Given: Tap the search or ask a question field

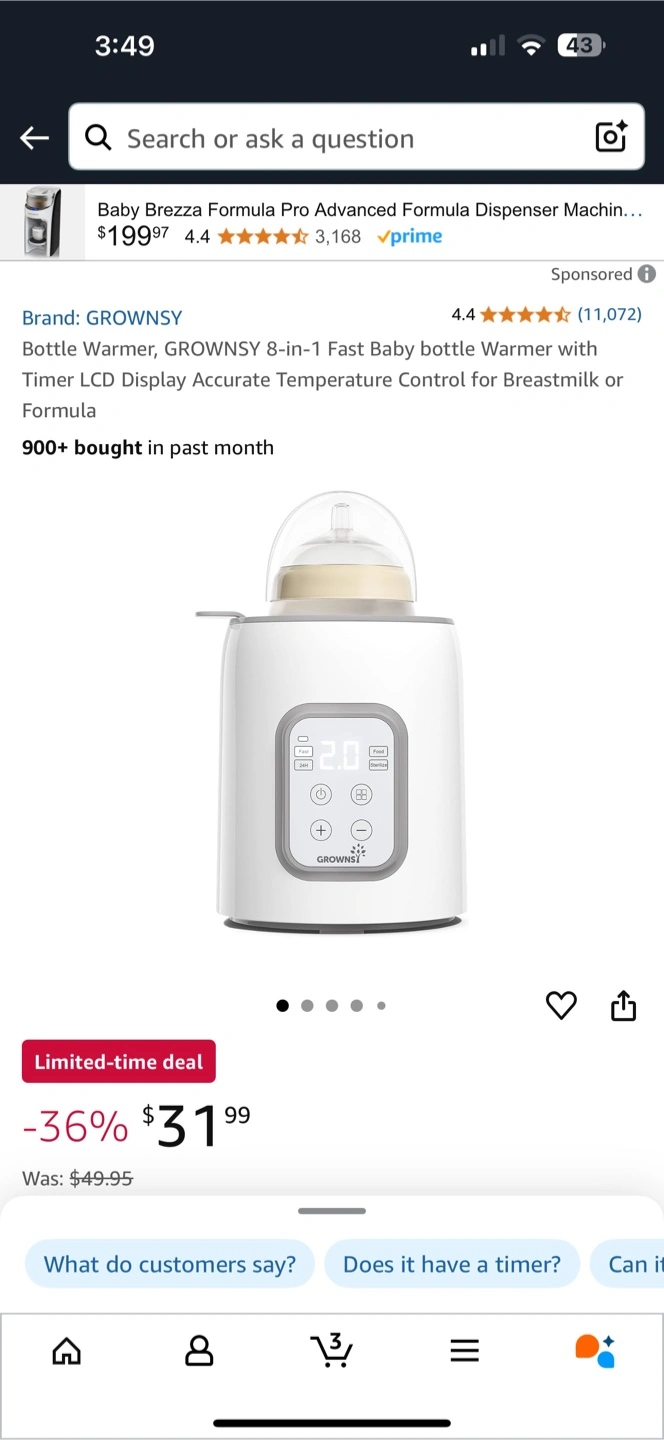Looking at the screenshot, I should coord(330,138).
